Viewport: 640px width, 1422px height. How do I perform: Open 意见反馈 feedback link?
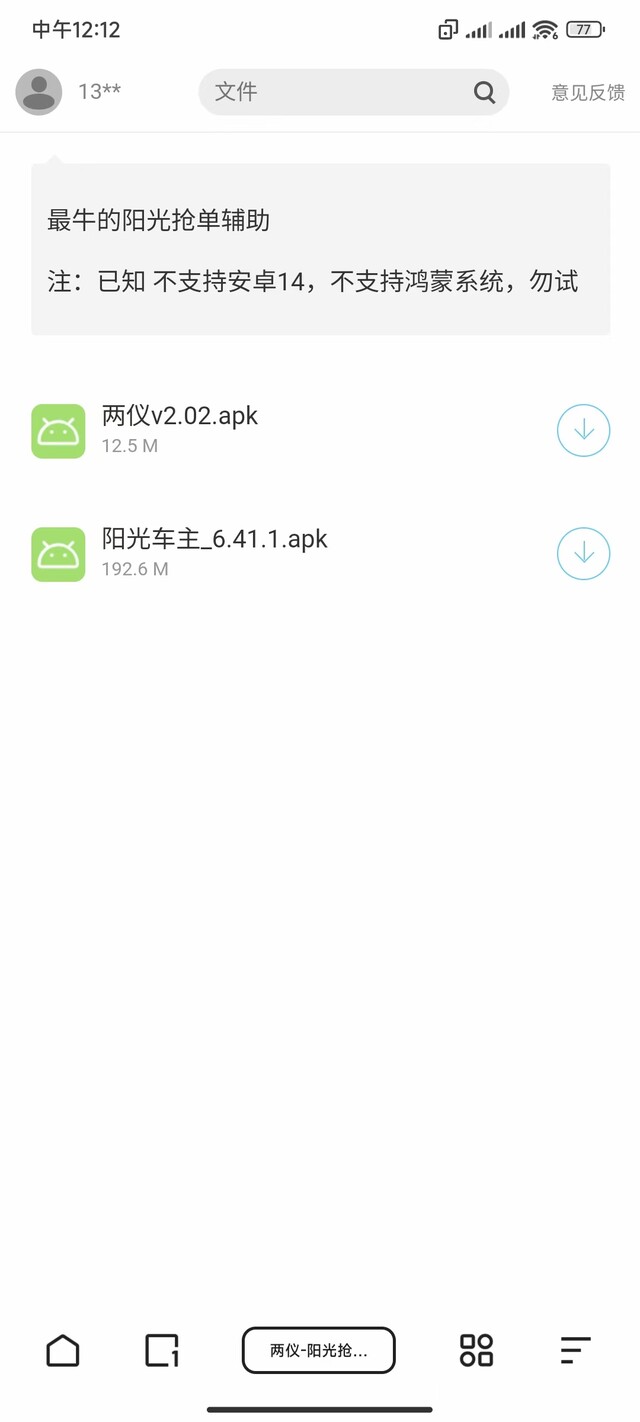pos(588,93)
